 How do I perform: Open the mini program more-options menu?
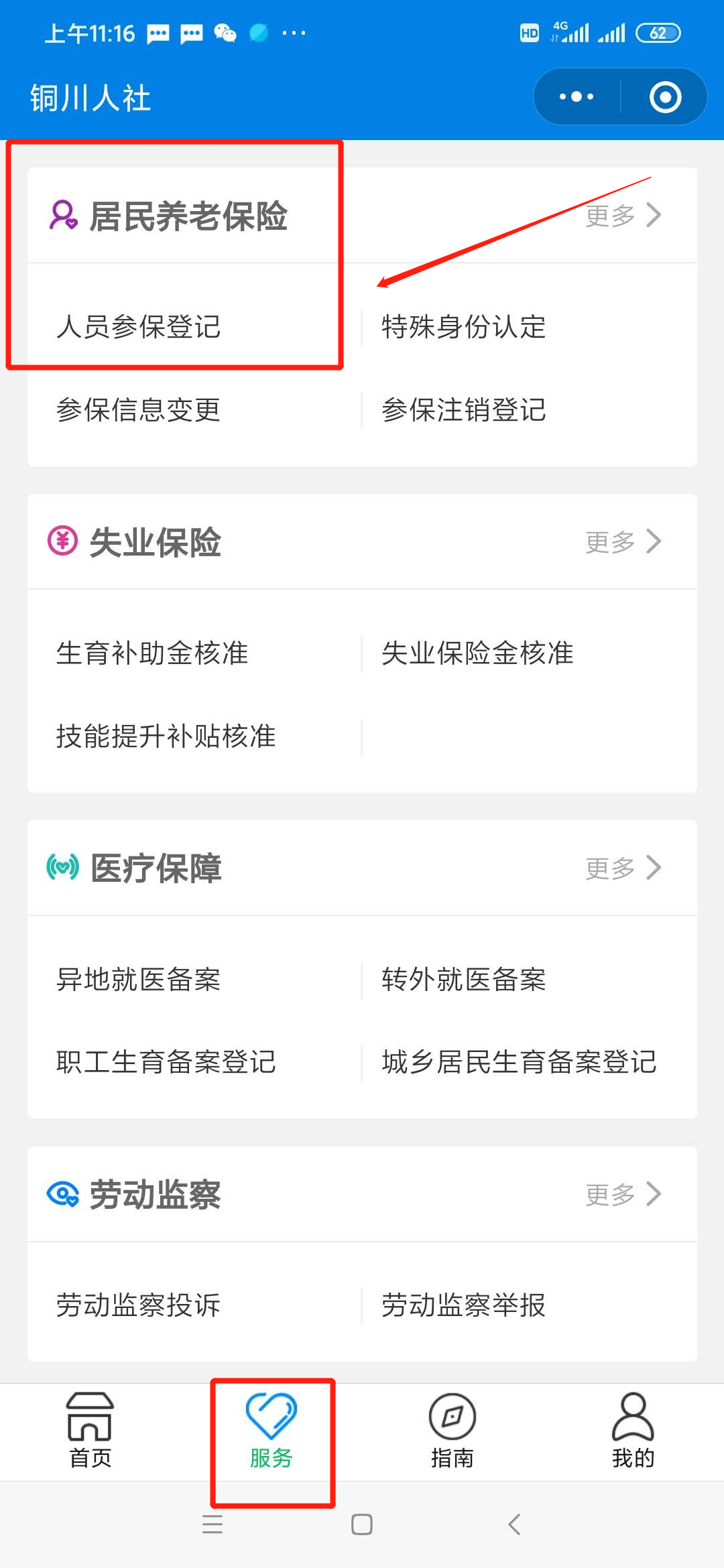tap(577, 96)
